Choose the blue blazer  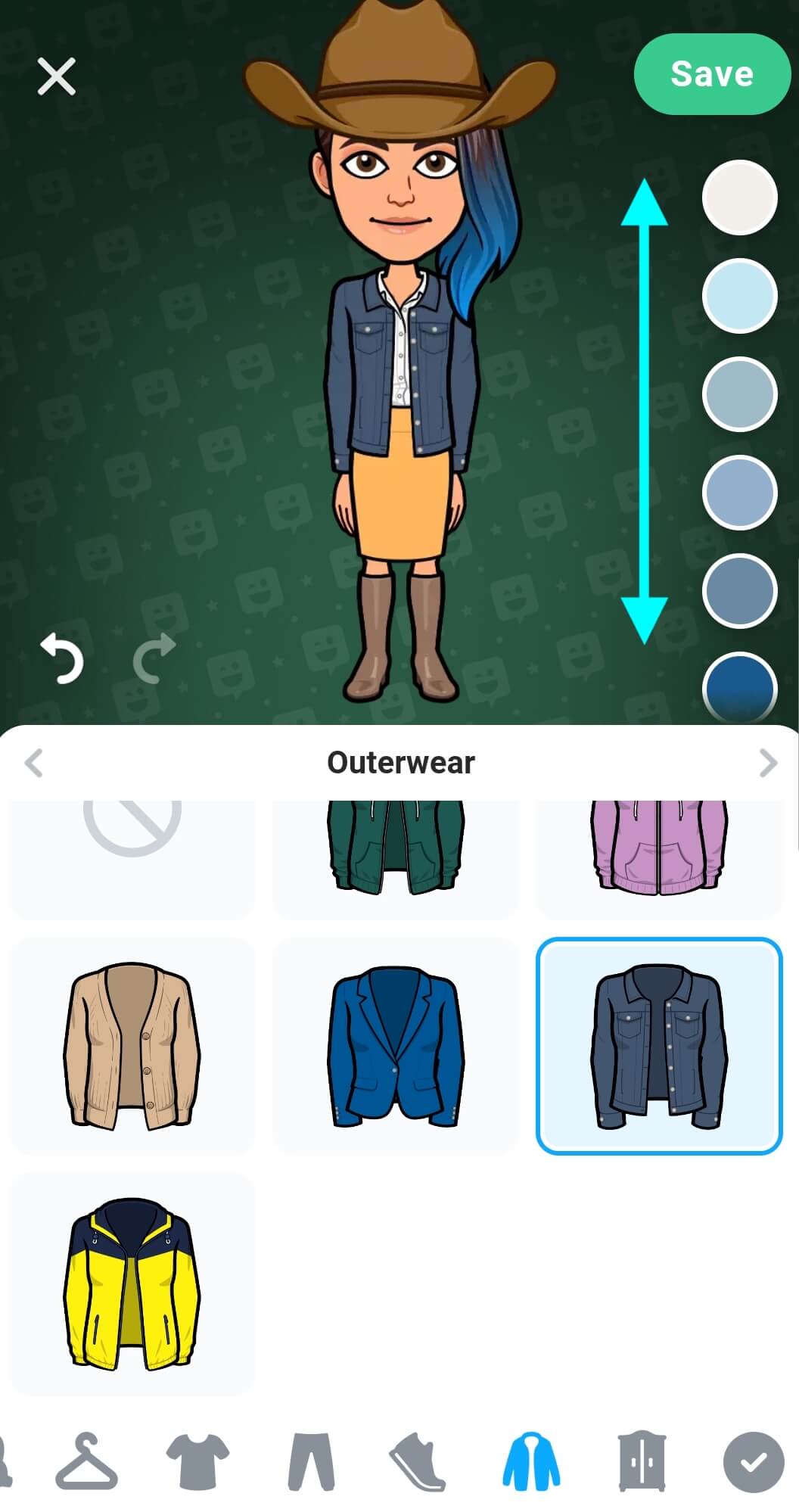click(x=396, y=1046)
